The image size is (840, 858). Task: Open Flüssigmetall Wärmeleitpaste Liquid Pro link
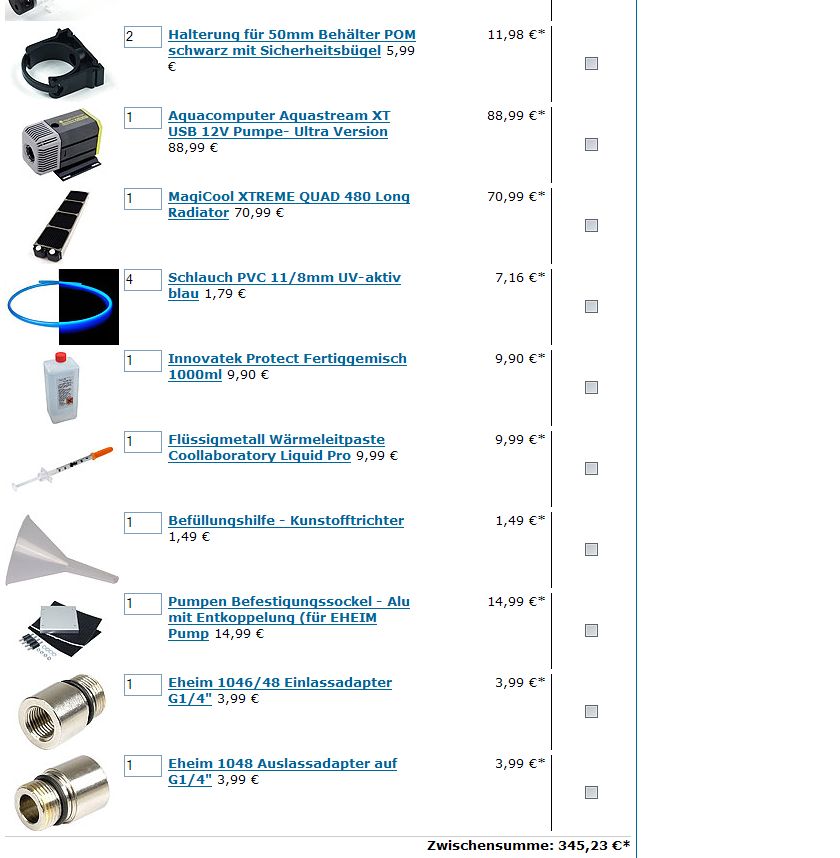[276, 440]
